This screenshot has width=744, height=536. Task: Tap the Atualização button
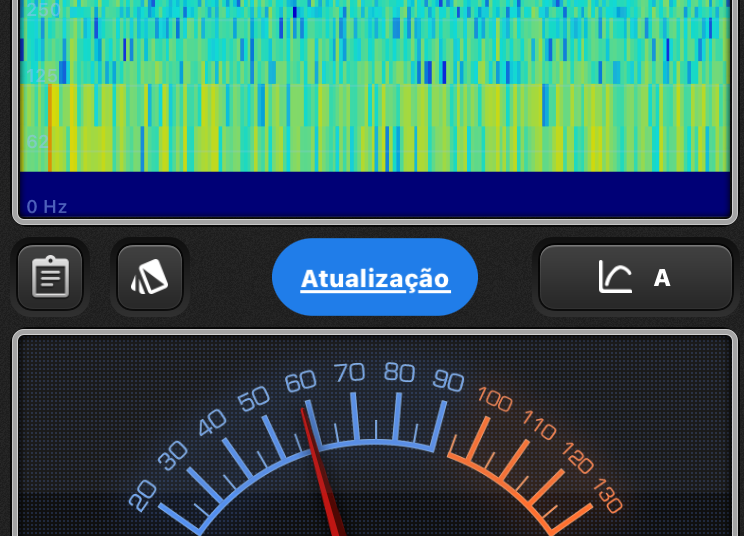pos(375,277)
